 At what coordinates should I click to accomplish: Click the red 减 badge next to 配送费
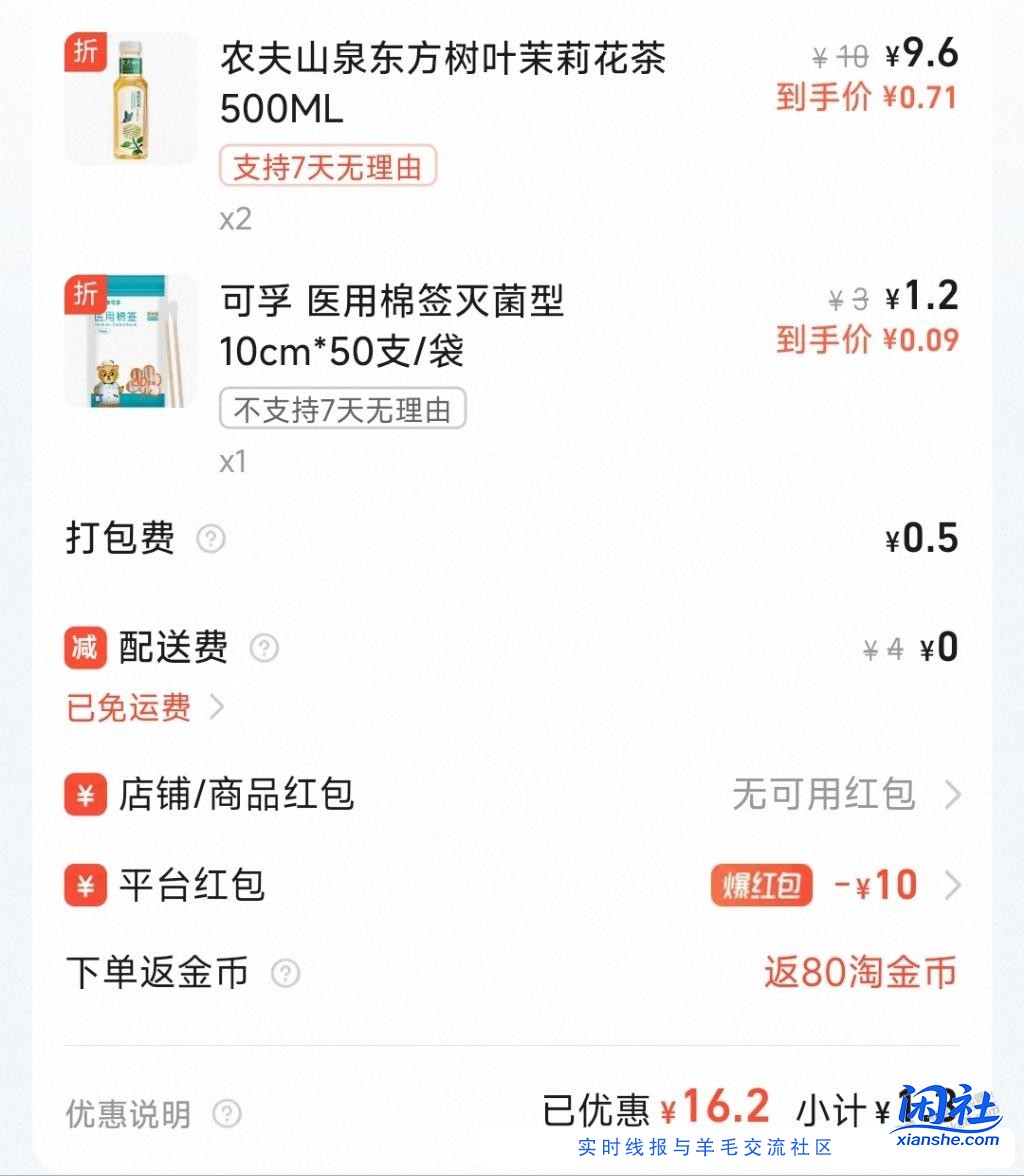pyautogui.click(x=85, y=647)
